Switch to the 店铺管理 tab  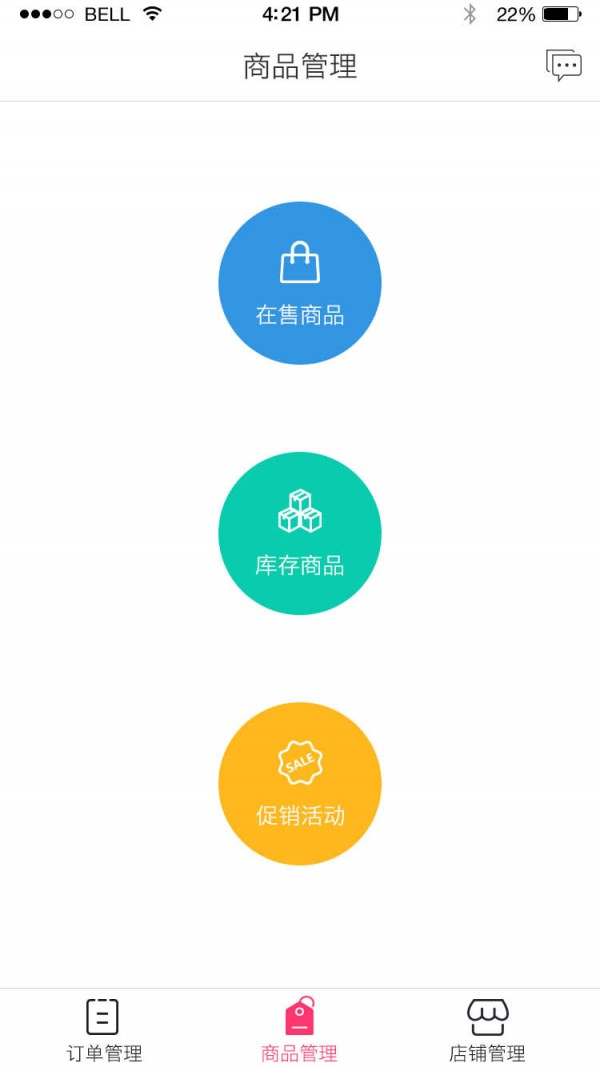tap(487, 1030)
